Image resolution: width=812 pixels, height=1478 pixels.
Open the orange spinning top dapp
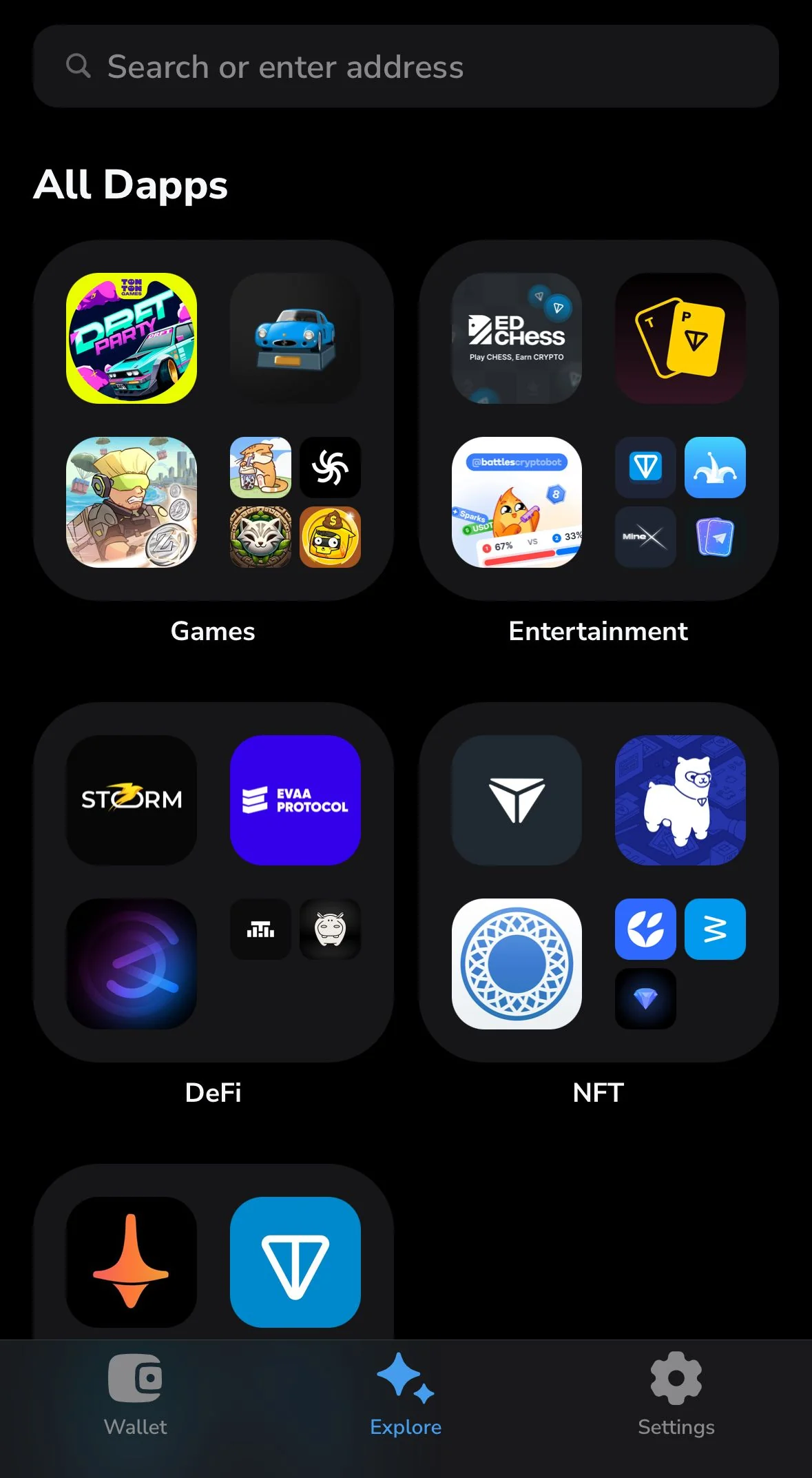point(132,1262)
